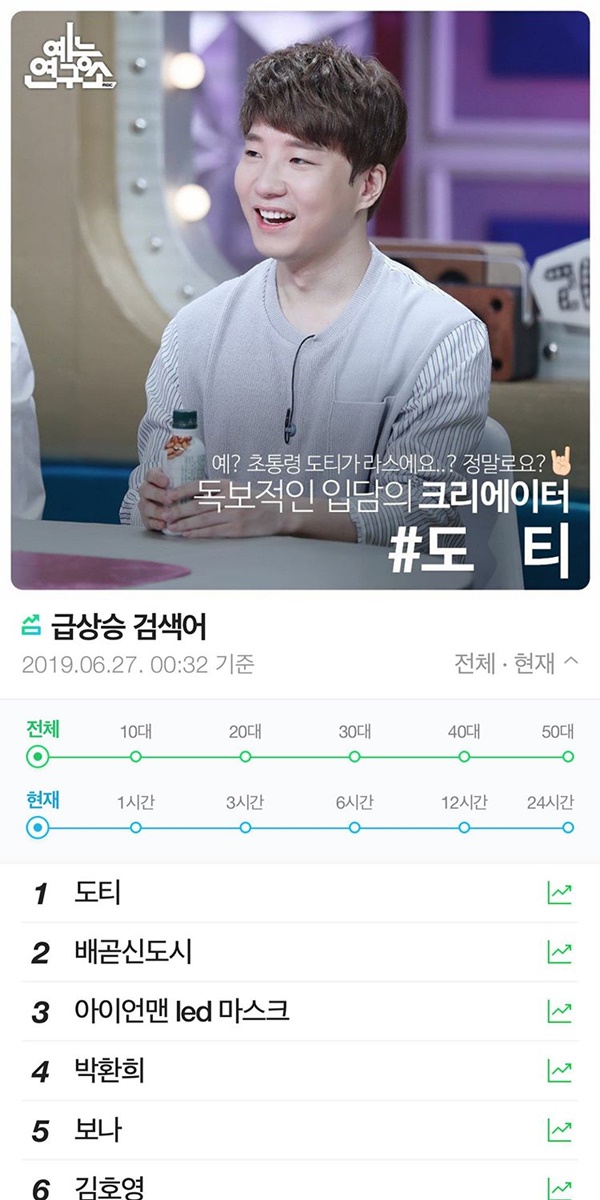Open the rank 5 keyword 보나
The height and width of the screenshot is (1200, 600).
click(x=300, y=1131)
